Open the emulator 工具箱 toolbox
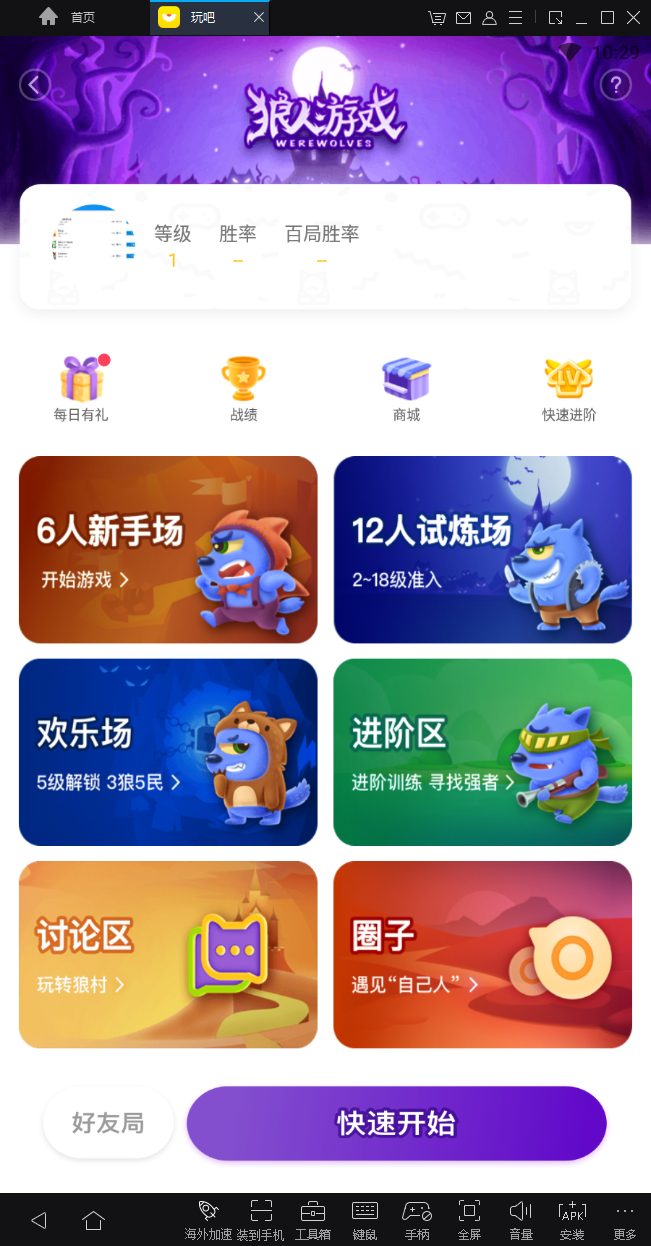This screenshot has width=651, height=1246. pos(313,1220)
